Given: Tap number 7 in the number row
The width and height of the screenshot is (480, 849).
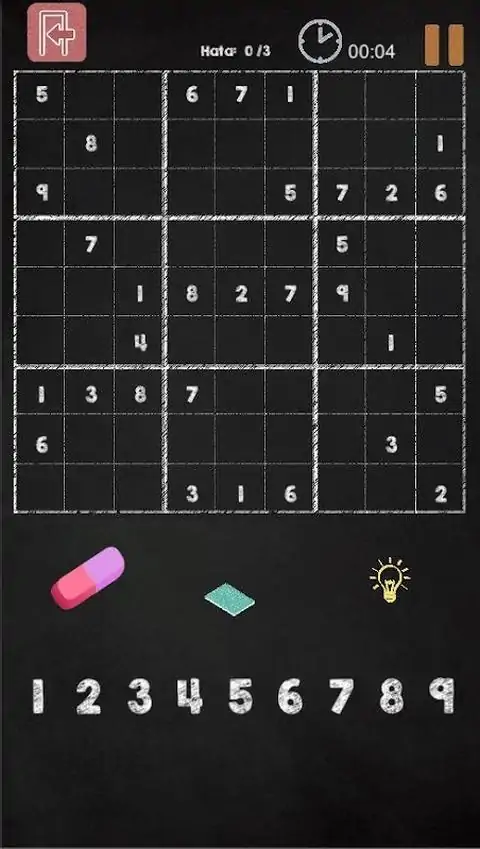Looking at the screenshot, I should [x=341, y=696].
